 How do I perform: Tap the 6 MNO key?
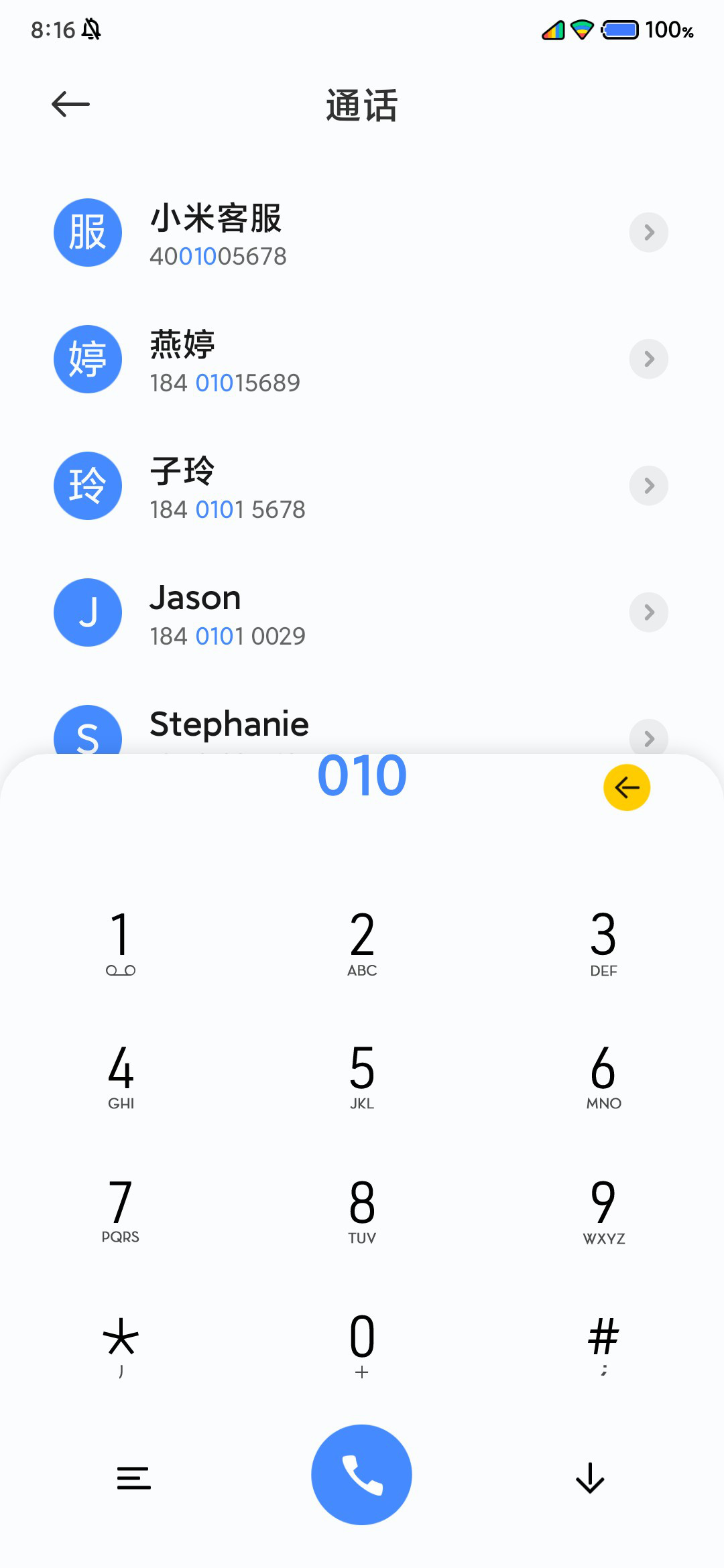click(x=603, y=1075)
